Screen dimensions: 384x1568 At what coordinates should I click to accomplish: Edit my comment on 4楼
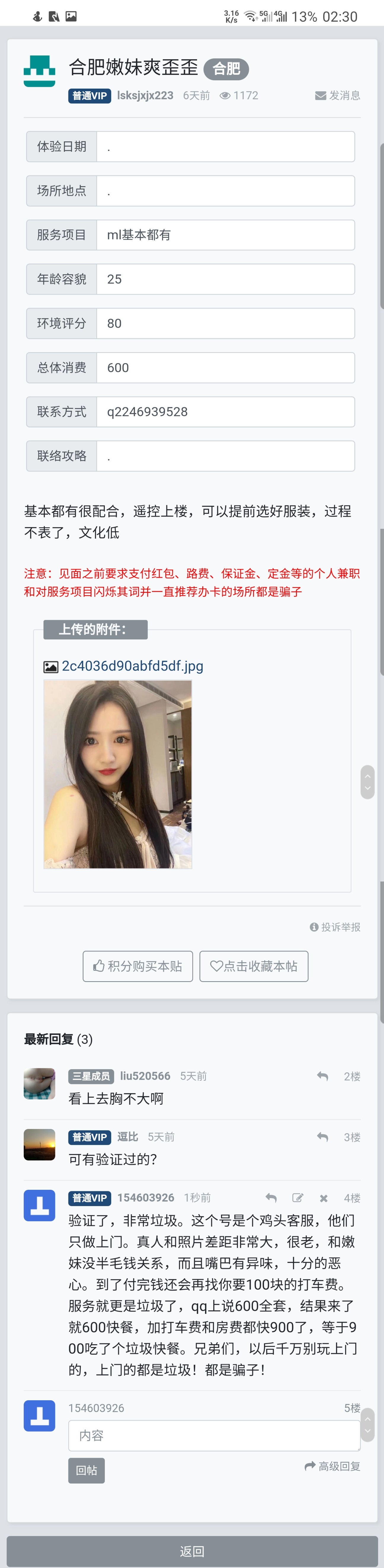point(297,1198)
